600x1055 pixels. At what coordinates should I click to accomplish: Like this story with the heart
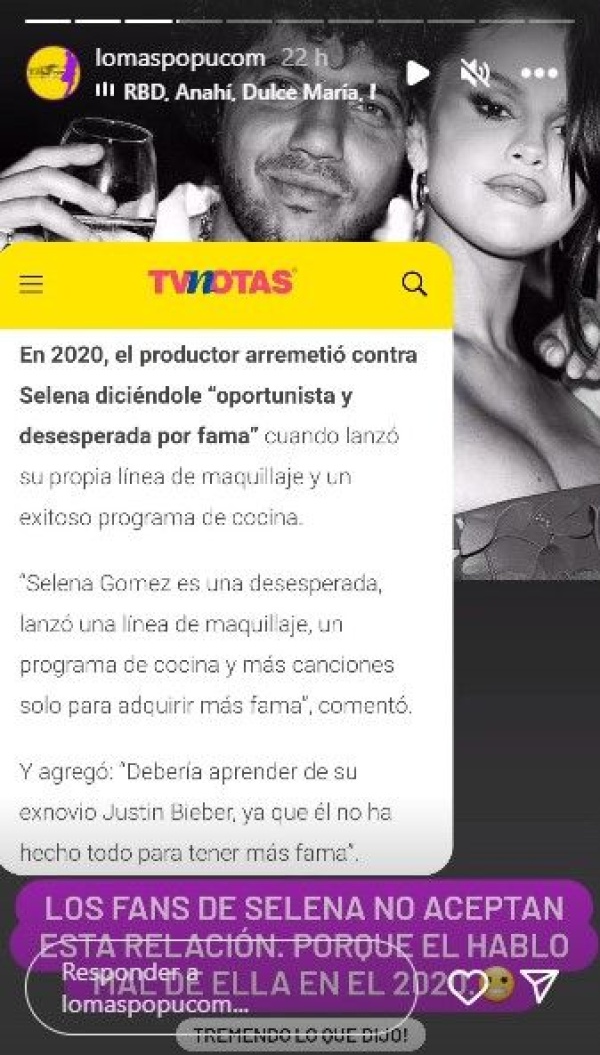tap(468, 988)
